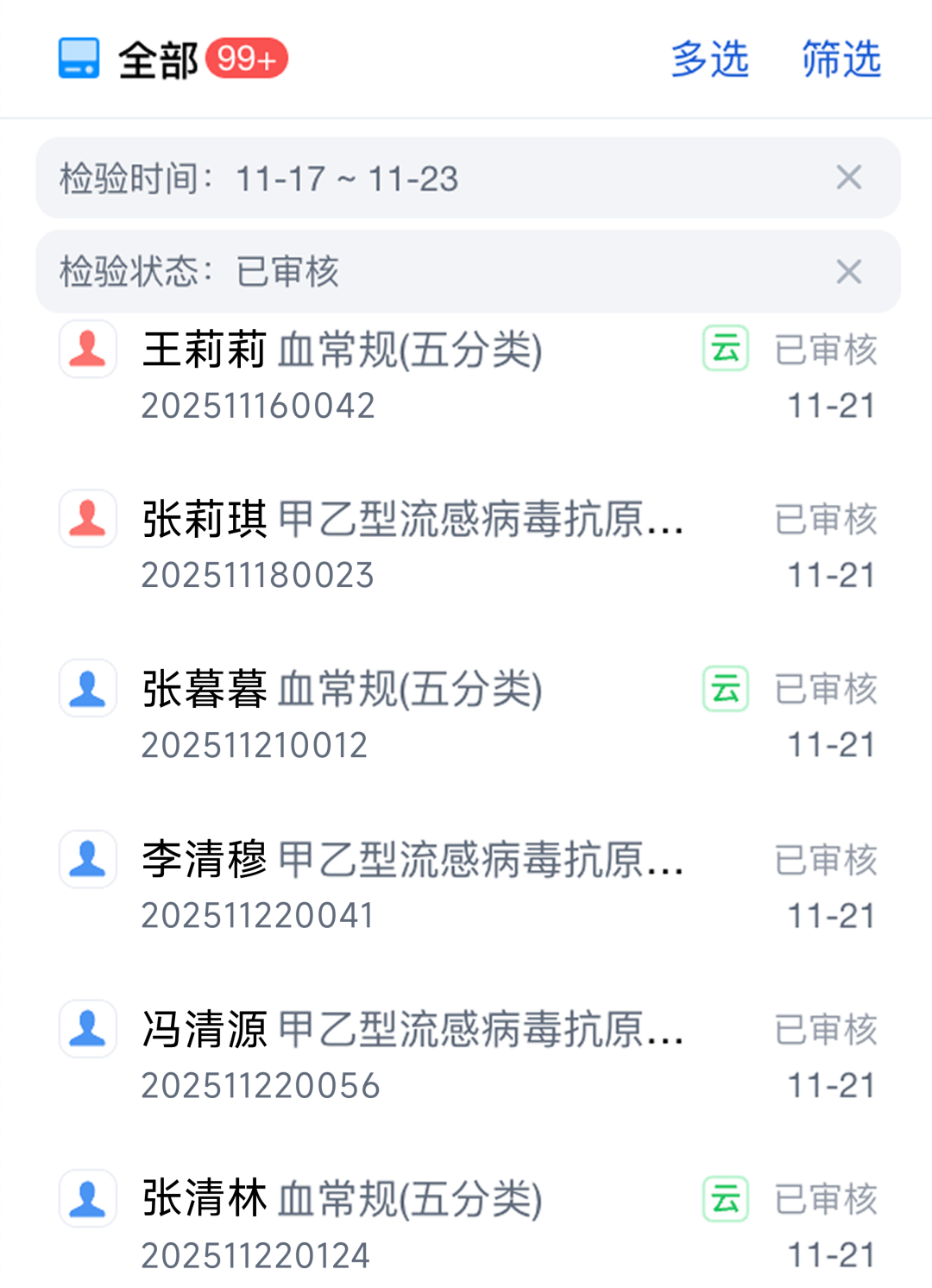
Task: Remove the 检验时间 filter with its X
Action: (x=849, y=177)
